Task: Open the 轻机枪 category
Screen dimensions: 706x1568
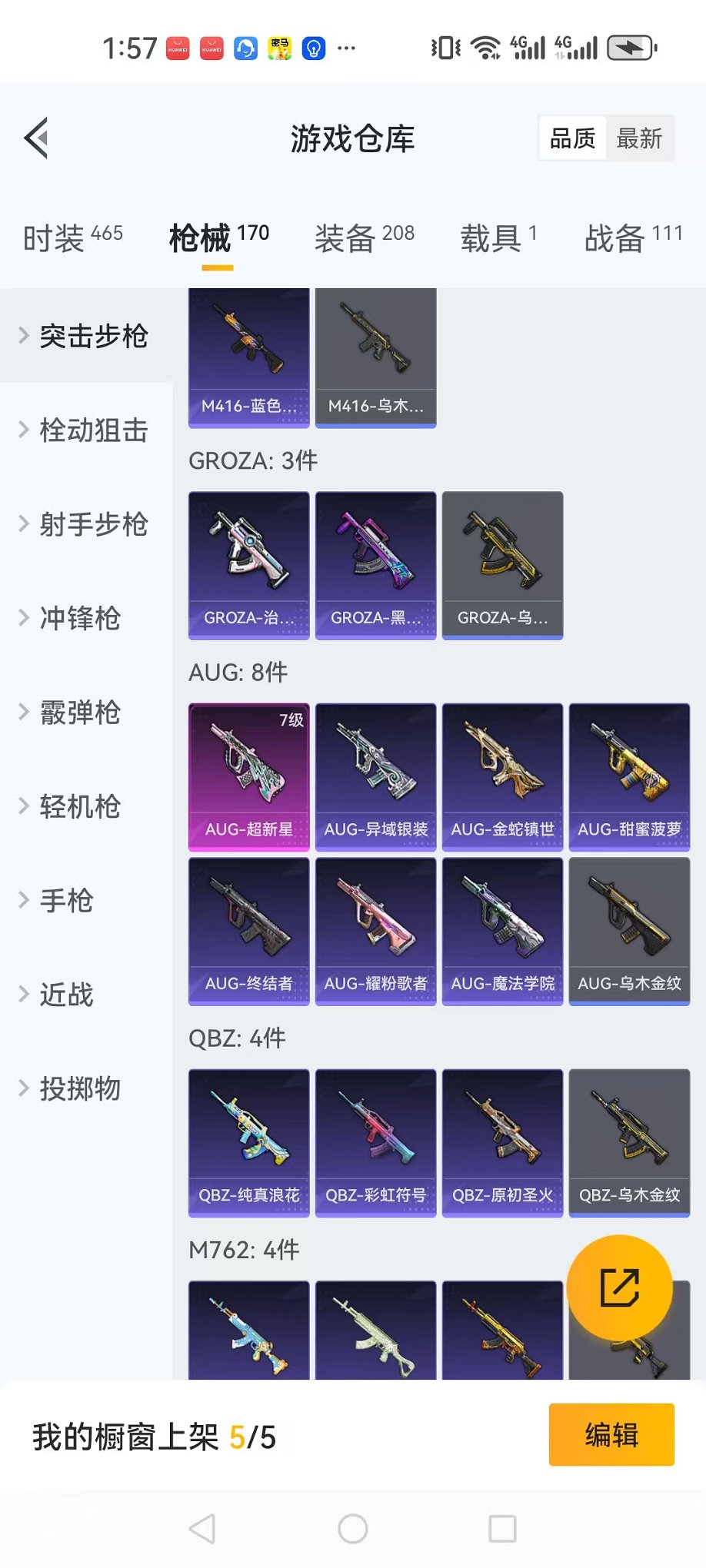Action: tap(79, 807)
